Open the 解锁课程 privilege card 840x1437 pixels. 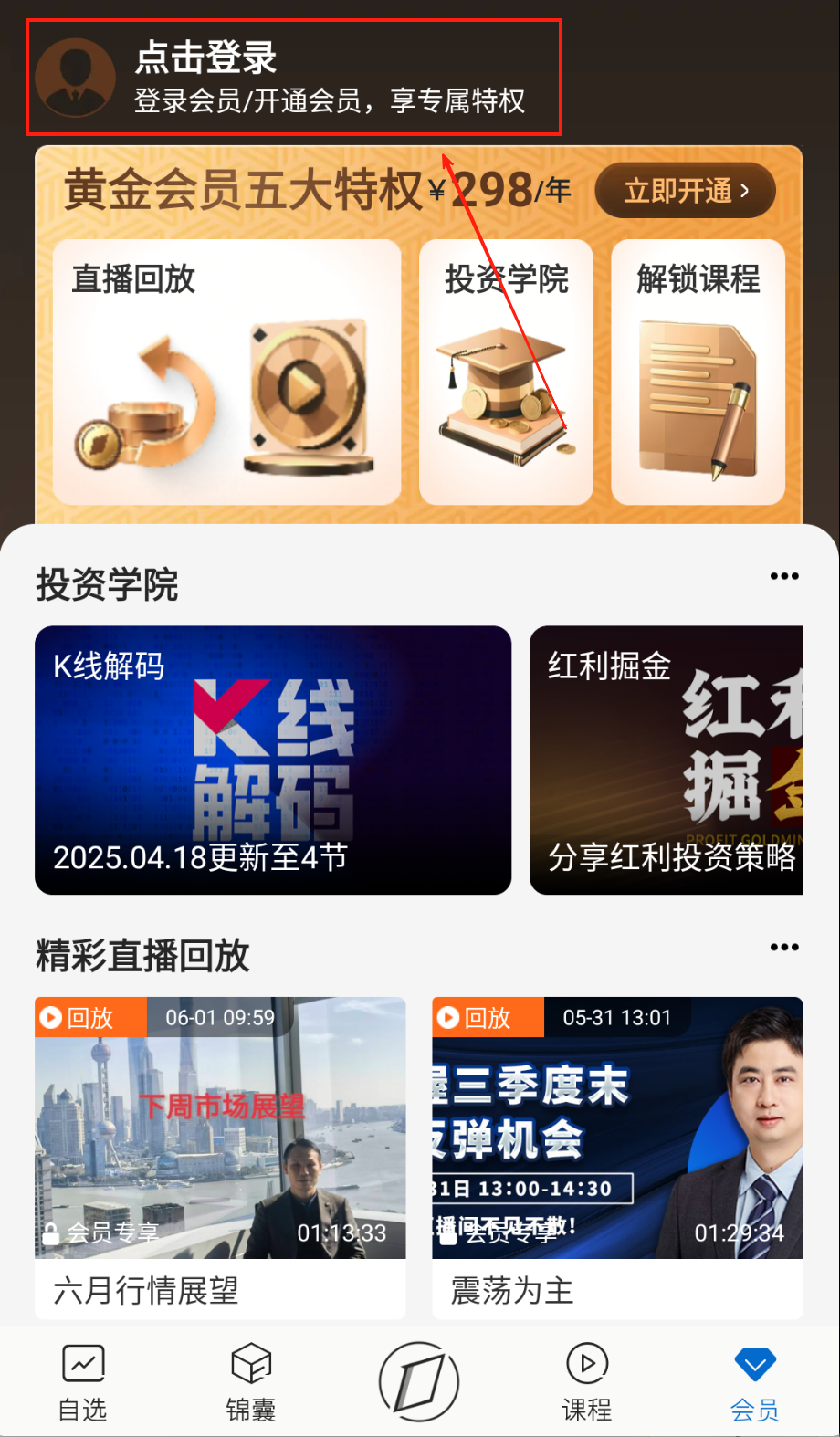click(x=698, y=372)
